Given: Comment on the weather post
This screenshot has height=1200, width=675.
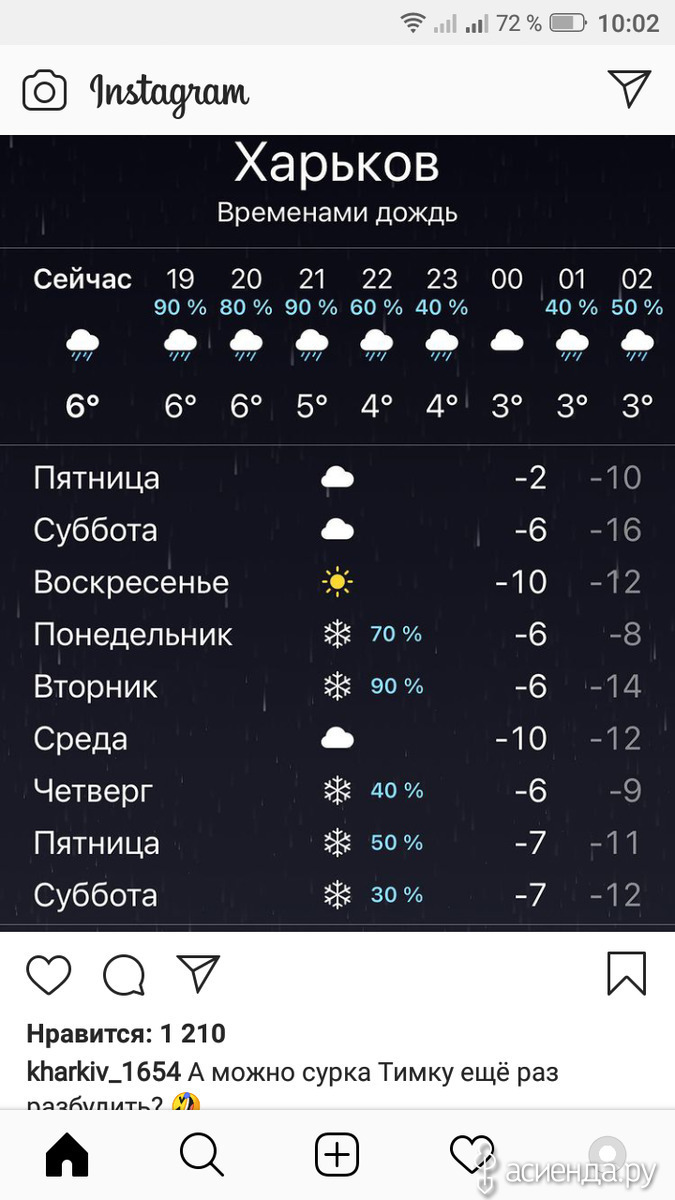Looking at the screenshot, I should tap(124, 974).
